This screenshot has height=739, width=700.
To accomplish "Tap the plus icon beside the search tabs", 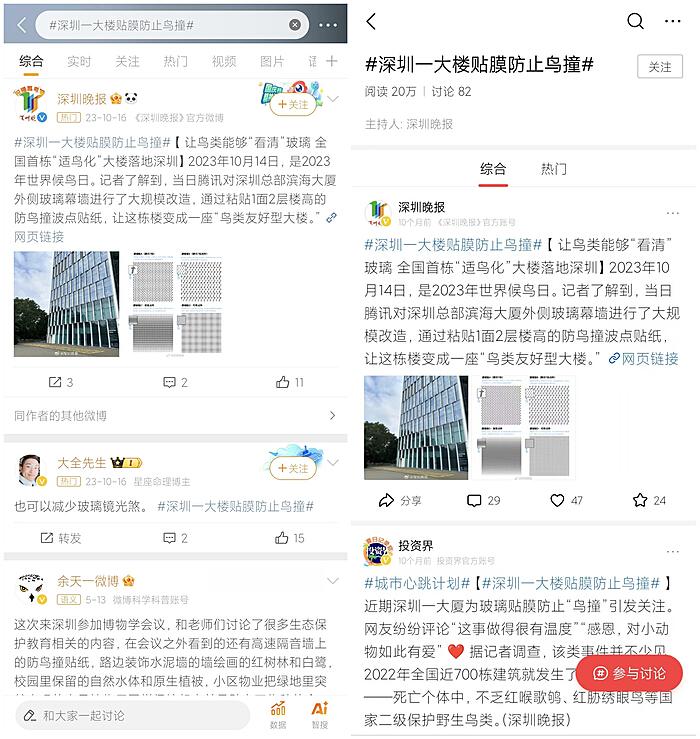I will 332,61.
